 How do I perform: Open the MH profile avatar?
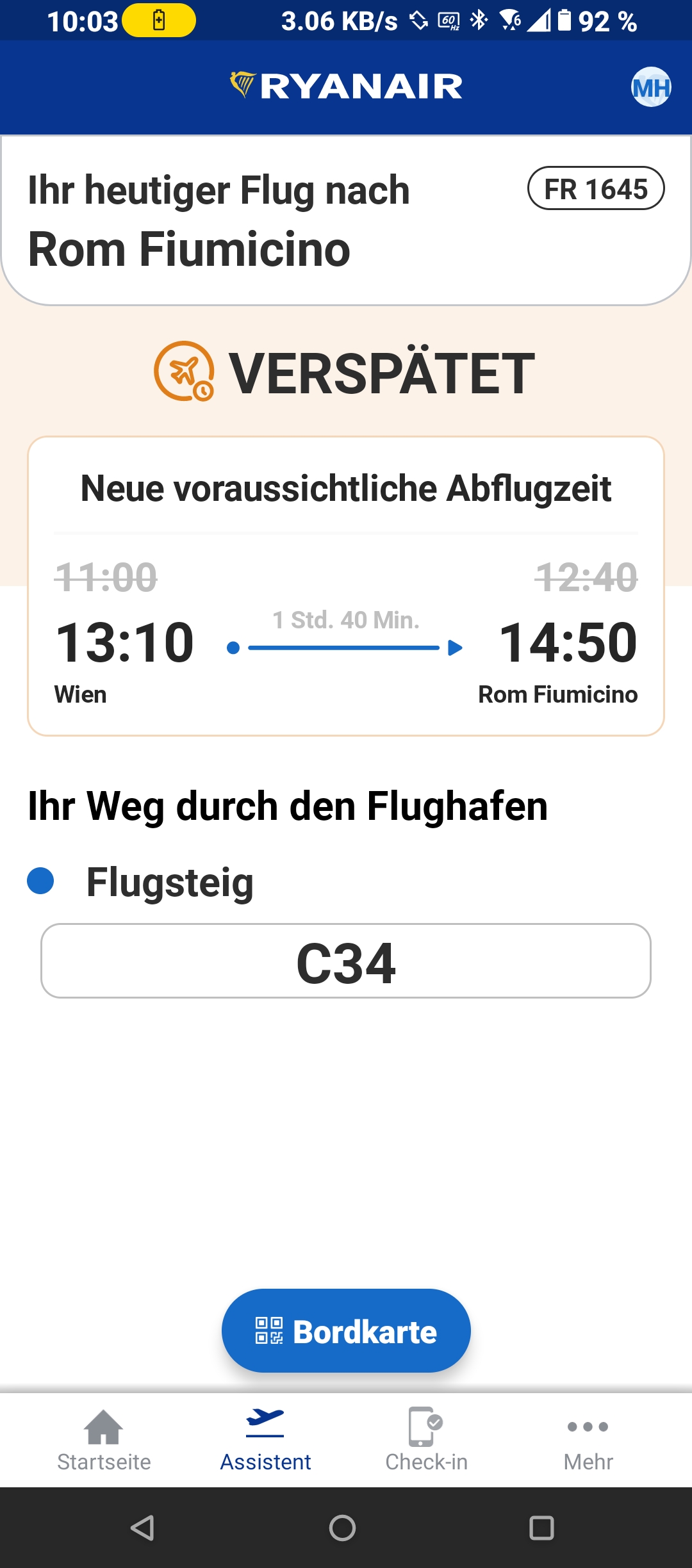click(651, 87)
